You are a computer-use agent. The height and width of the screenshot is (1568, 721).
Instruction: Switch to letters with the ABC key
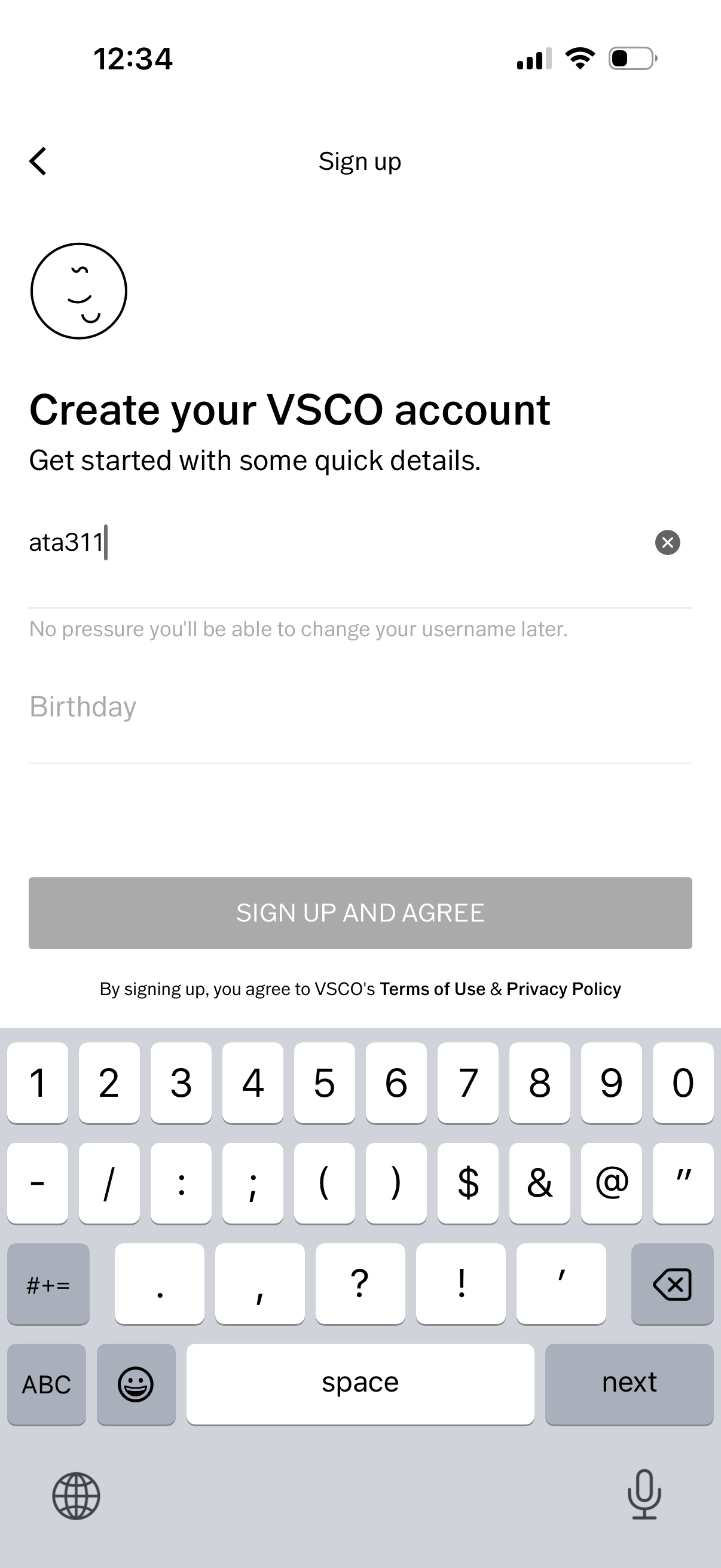click(45, 1383)
